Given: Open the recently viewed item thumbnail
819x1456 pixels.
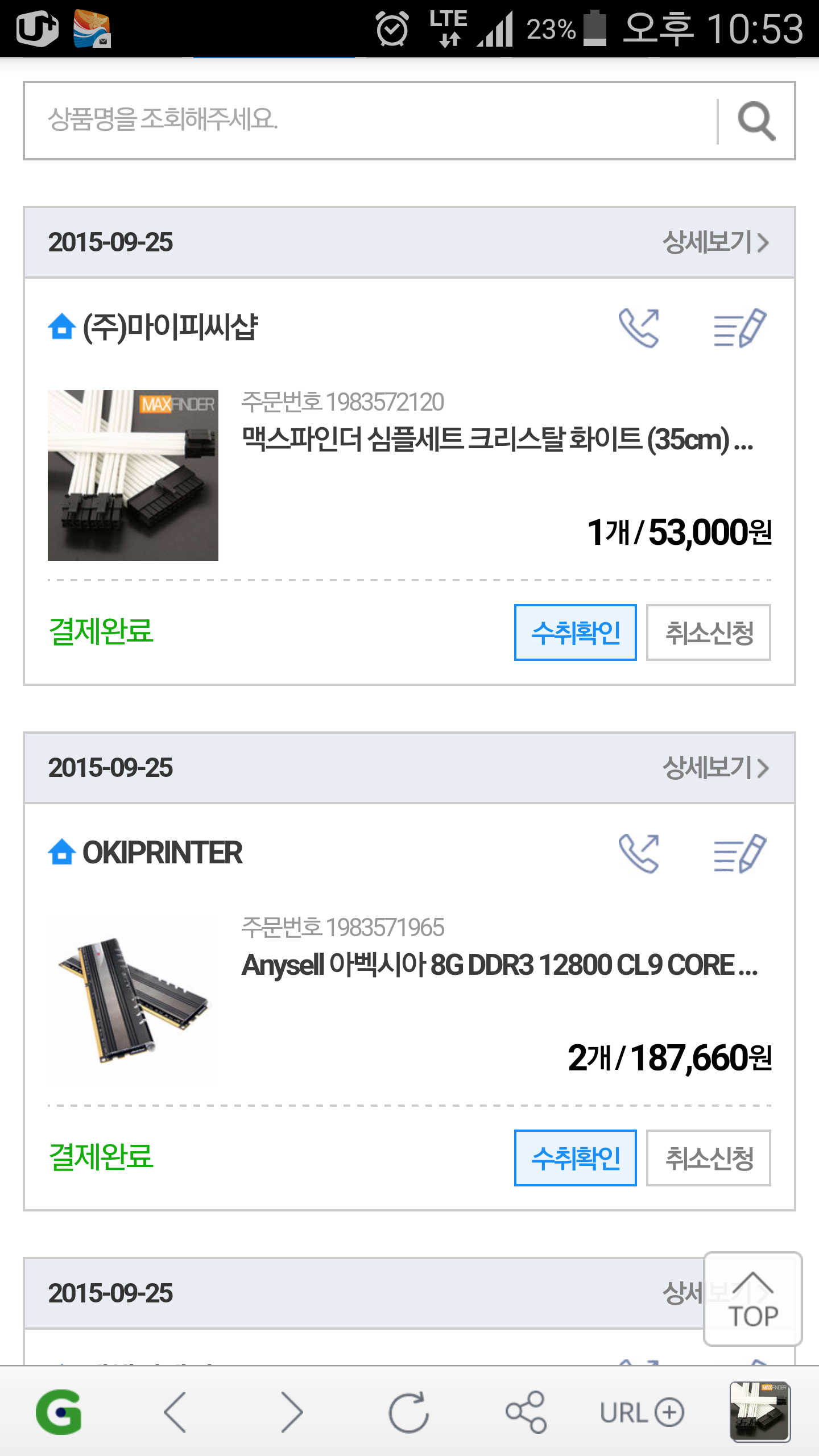Looking at the screenshot, I should click(x=760, y=1412).
